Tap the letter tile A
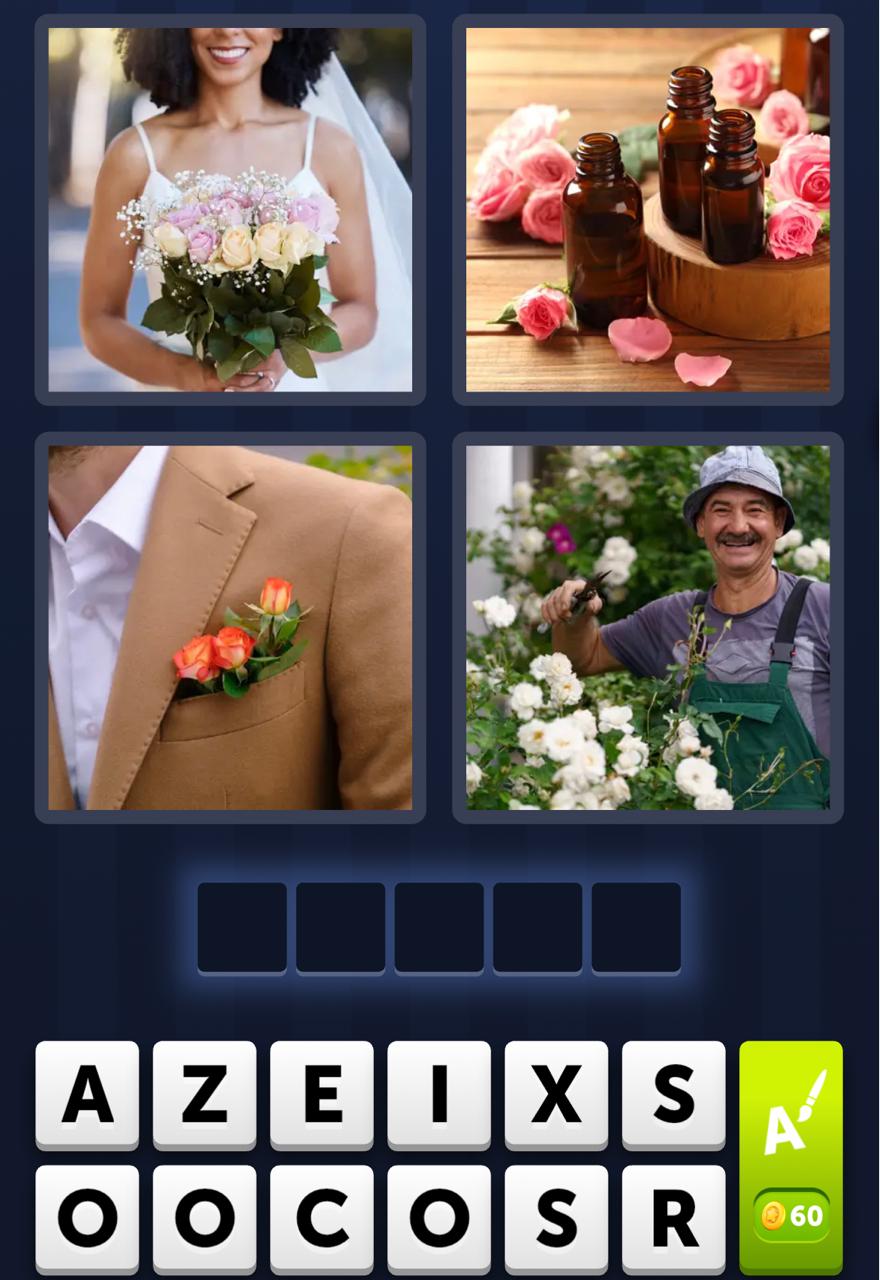The image size is (880, 1280). tap(85, 1095)
